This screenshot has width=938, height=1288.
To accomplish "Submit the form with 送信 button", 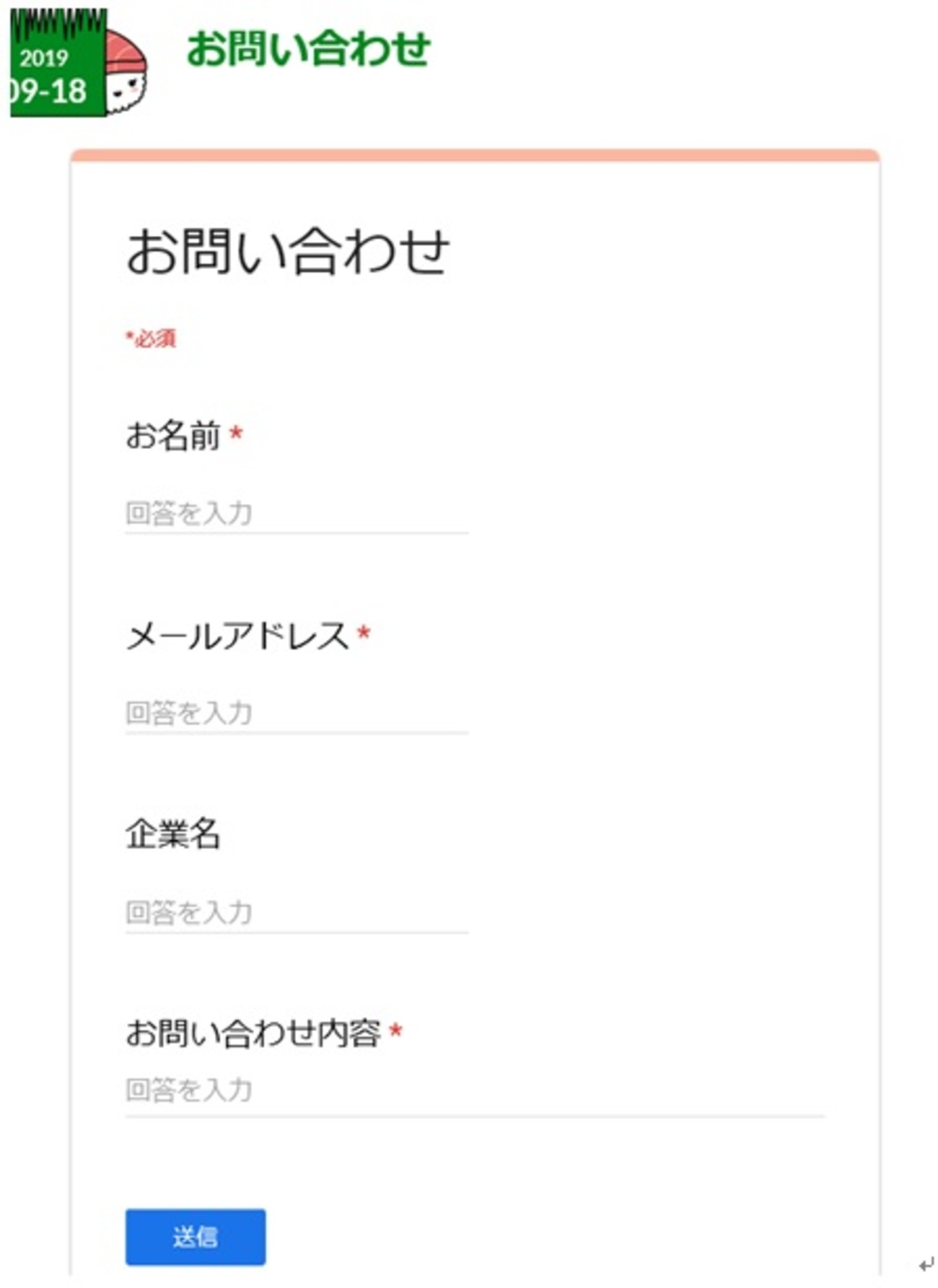I will (x=196, y=1237).
